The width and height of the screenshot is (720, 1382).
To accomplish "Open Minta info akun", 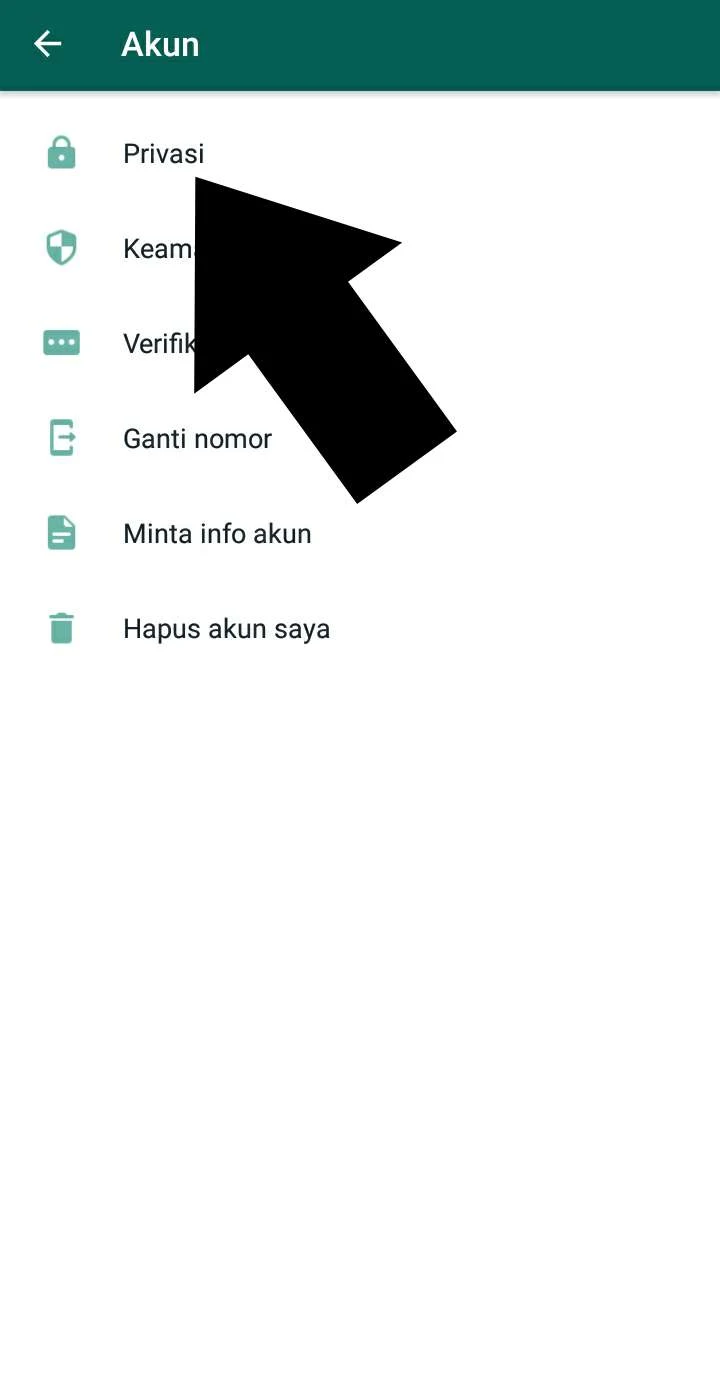I will pyautogui.click(x=217, y=533).
